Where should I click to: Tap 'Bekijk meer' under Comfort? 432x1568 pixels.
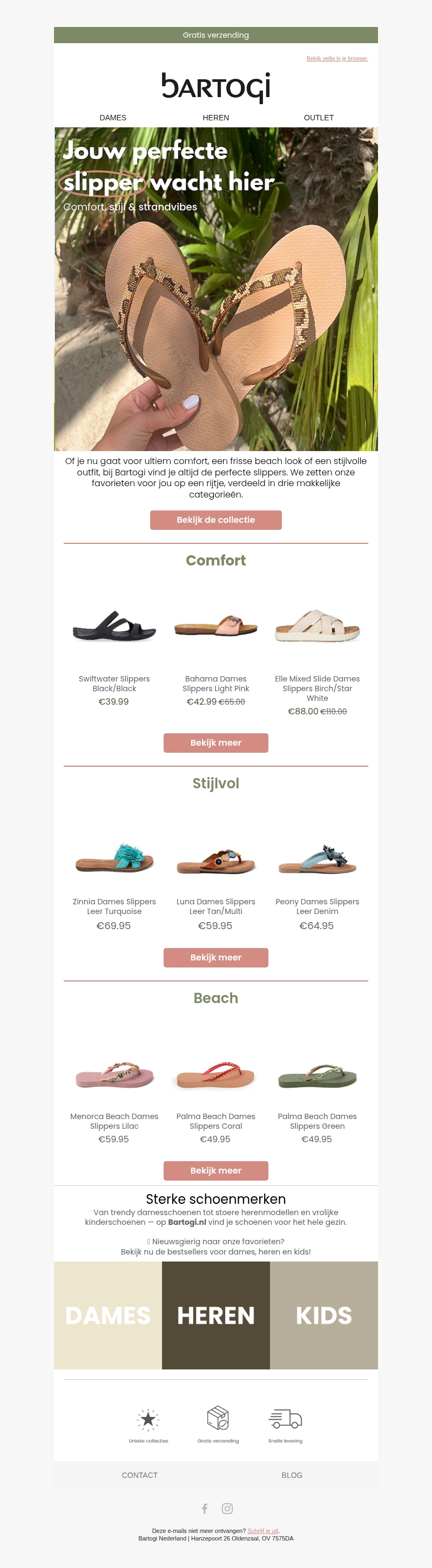(x=215, y=742)
